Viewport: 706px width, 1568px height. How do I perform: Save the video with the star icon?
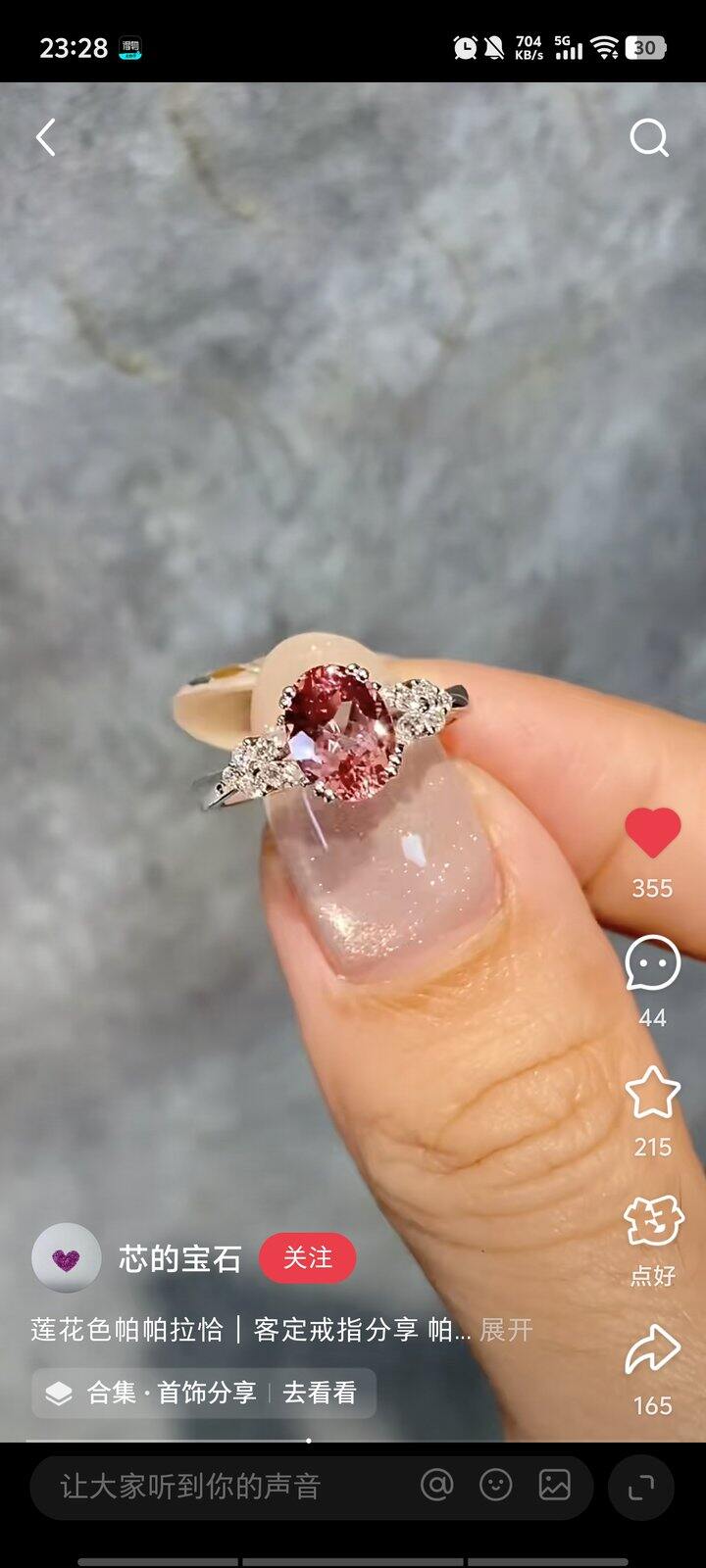[652, 1092]
